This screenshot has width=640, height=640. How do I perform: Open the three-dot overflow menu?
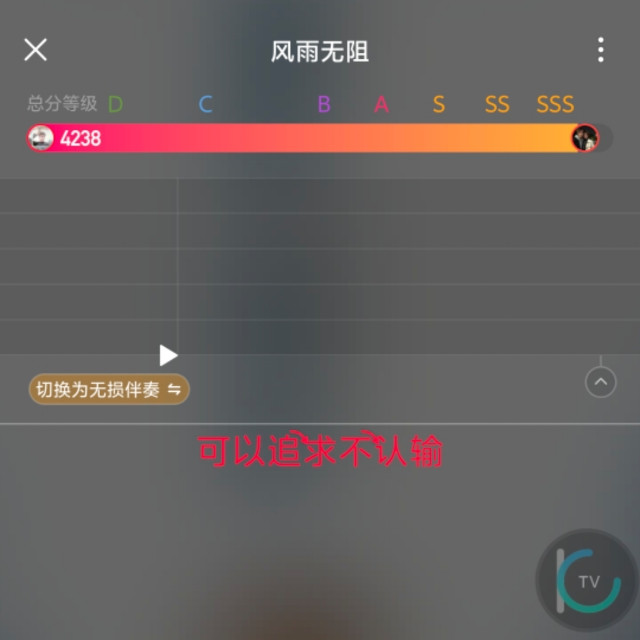[x=600, y=50]
